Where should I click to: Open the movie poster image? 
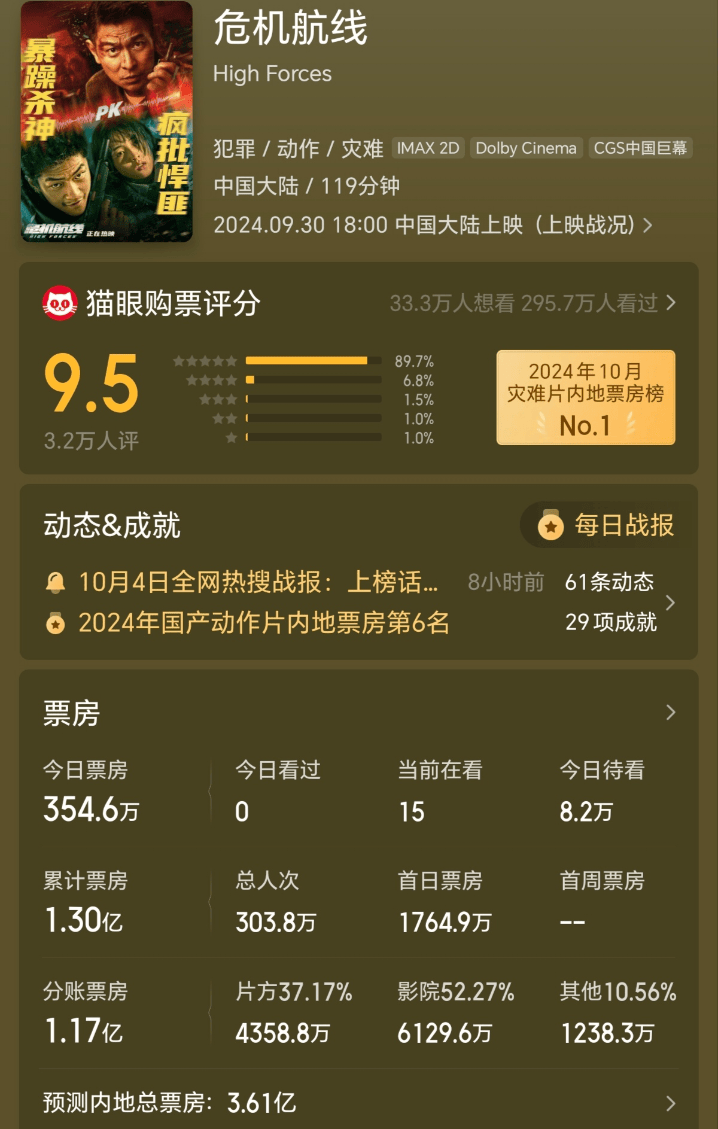(x=106, y=121)
